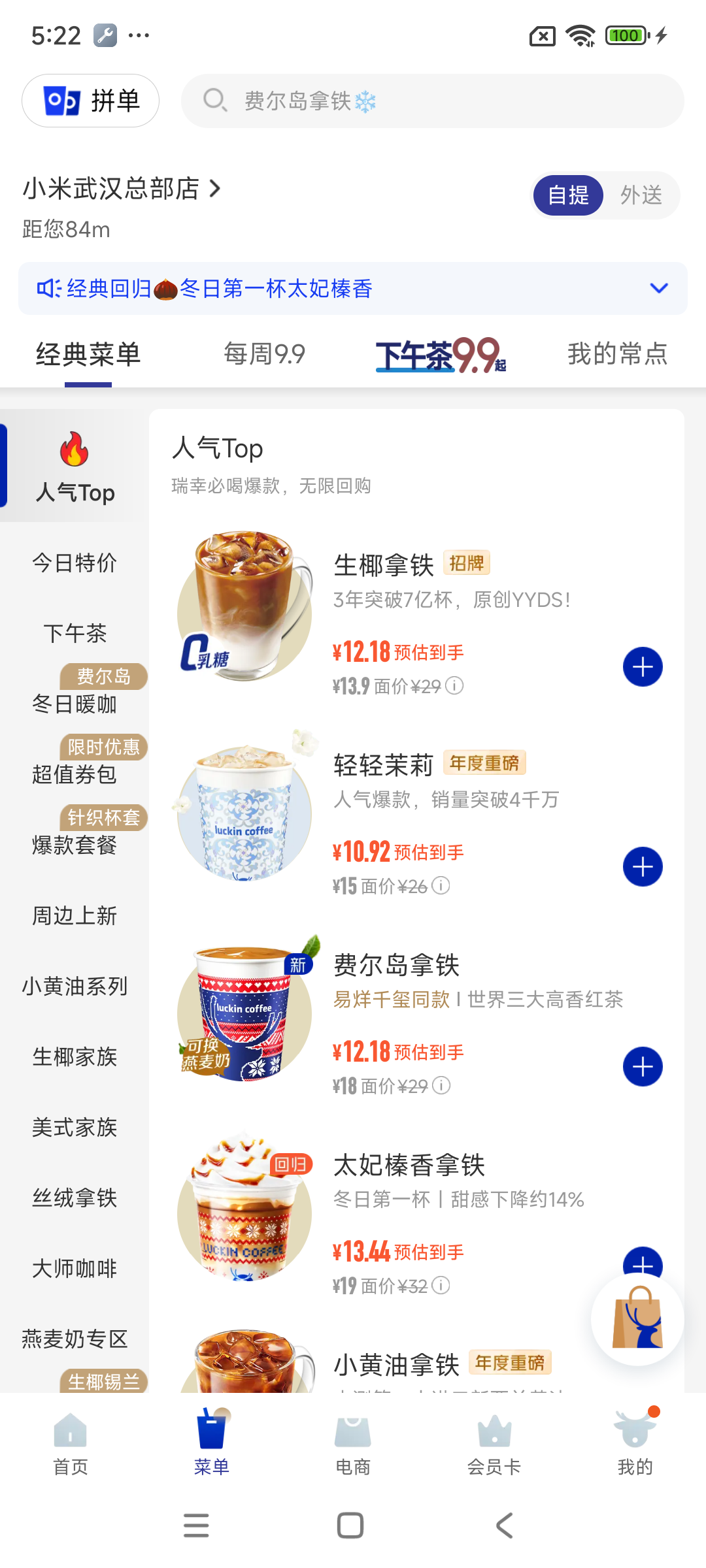Viewport: 706px width, 1568px height.
Task: Open the floating shopping bag cart
Action: click(637, 1319)
